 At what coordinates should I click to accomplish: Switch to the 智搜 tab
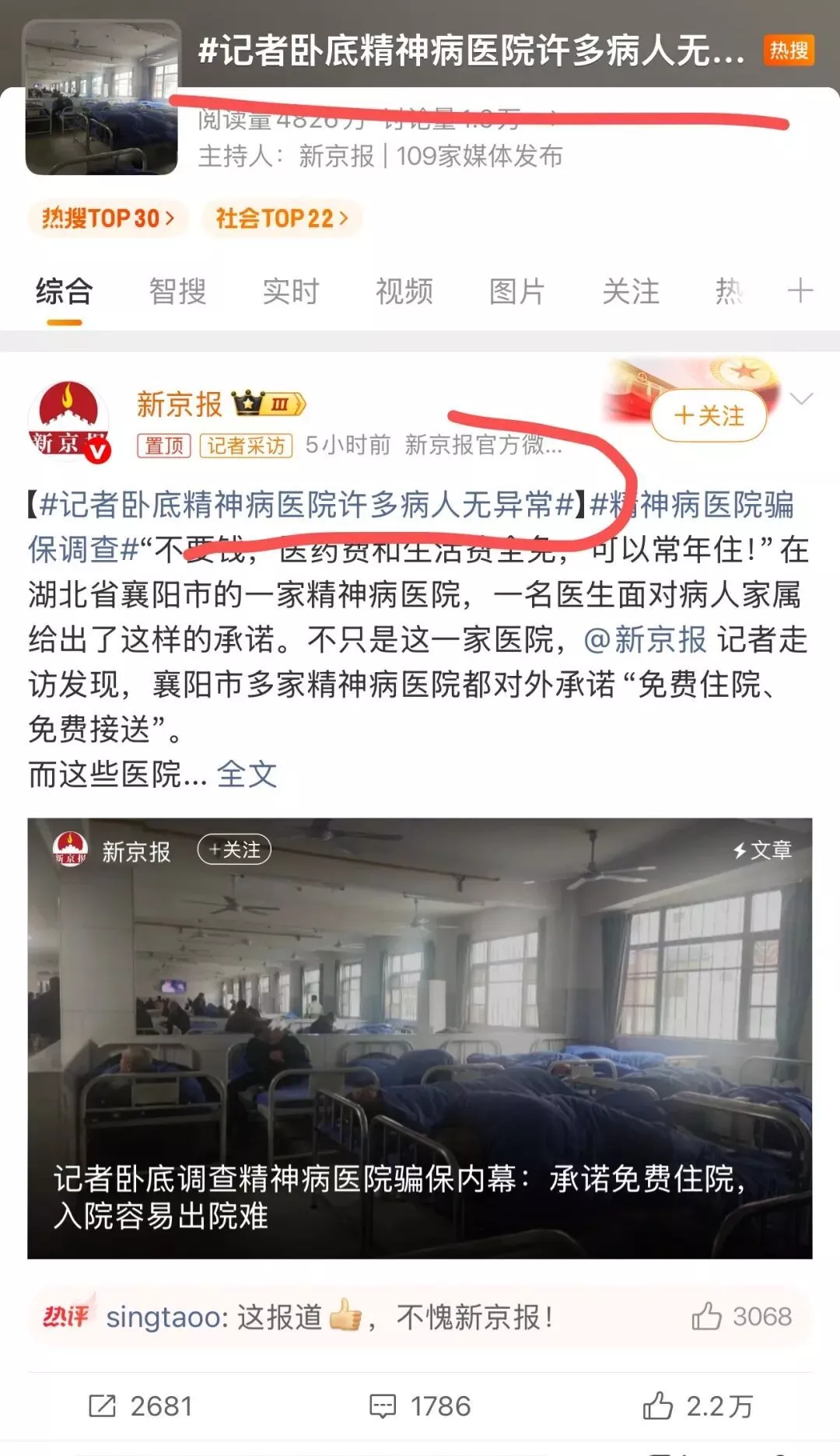pyautogui.click(x=177, y=292)
